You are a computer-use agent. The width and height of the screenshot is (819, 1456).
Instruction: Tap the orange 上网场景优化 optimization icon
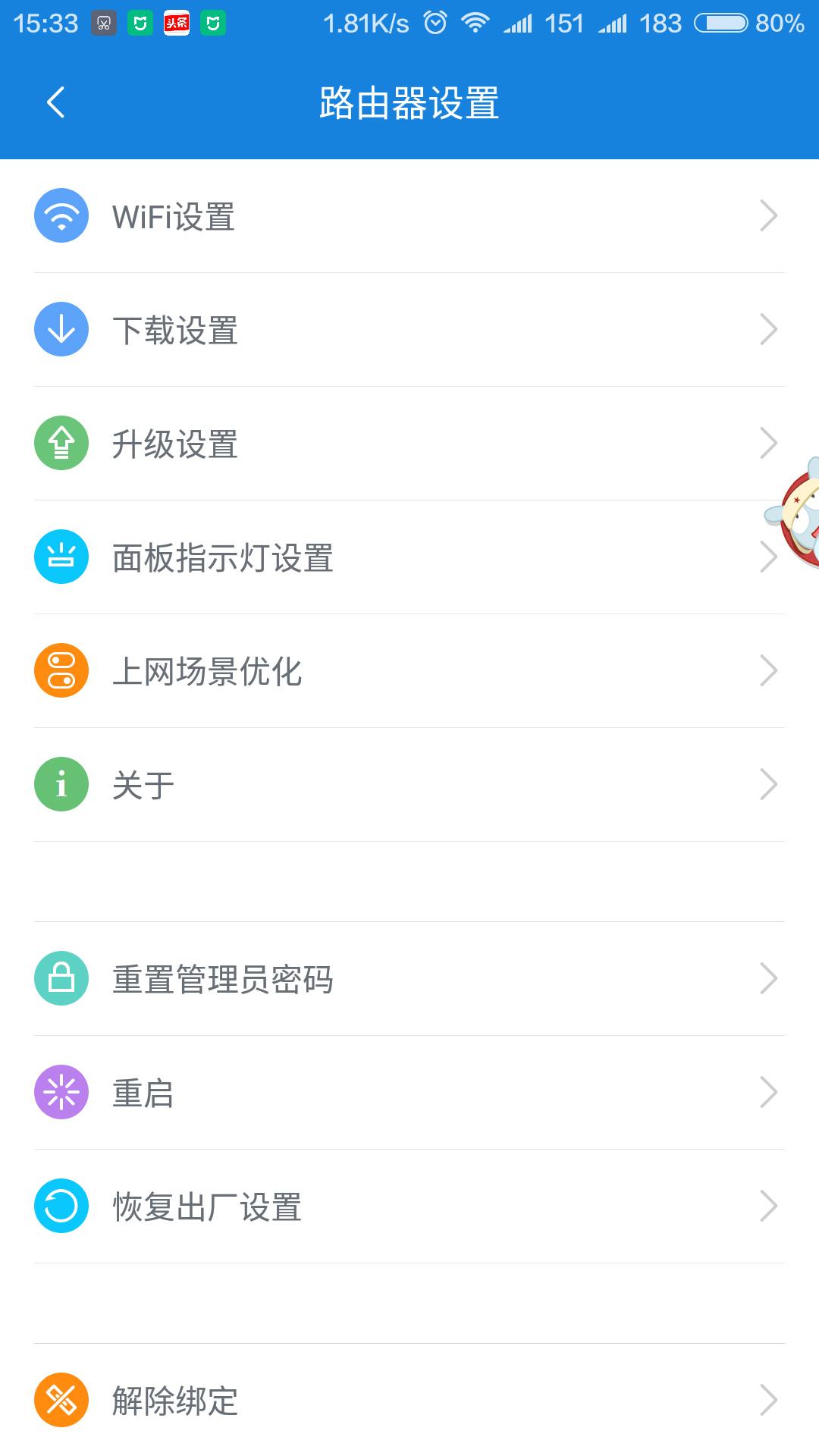coord(61,670)
